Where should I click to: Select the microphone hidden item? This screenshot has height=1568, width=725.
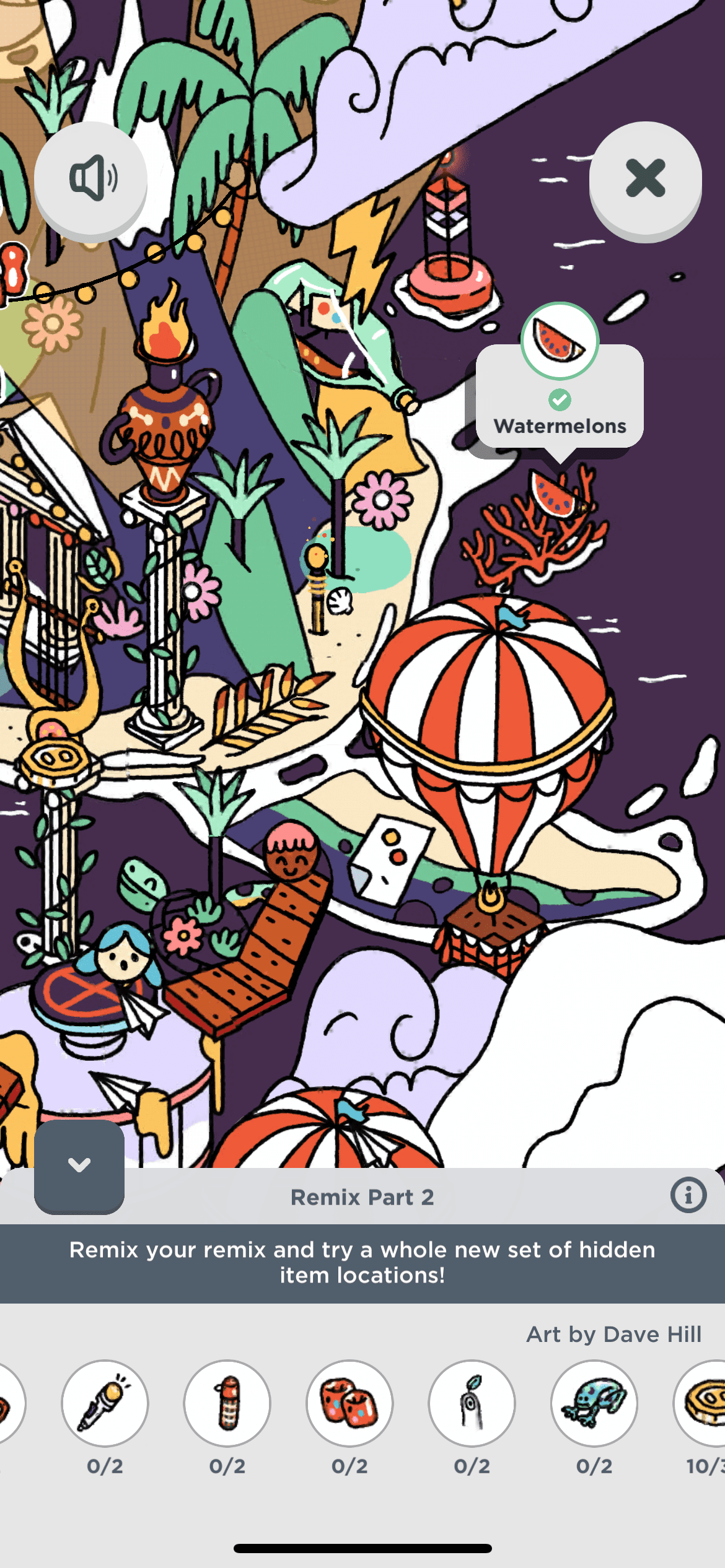pyautogui.click(x=105, y=1403)
